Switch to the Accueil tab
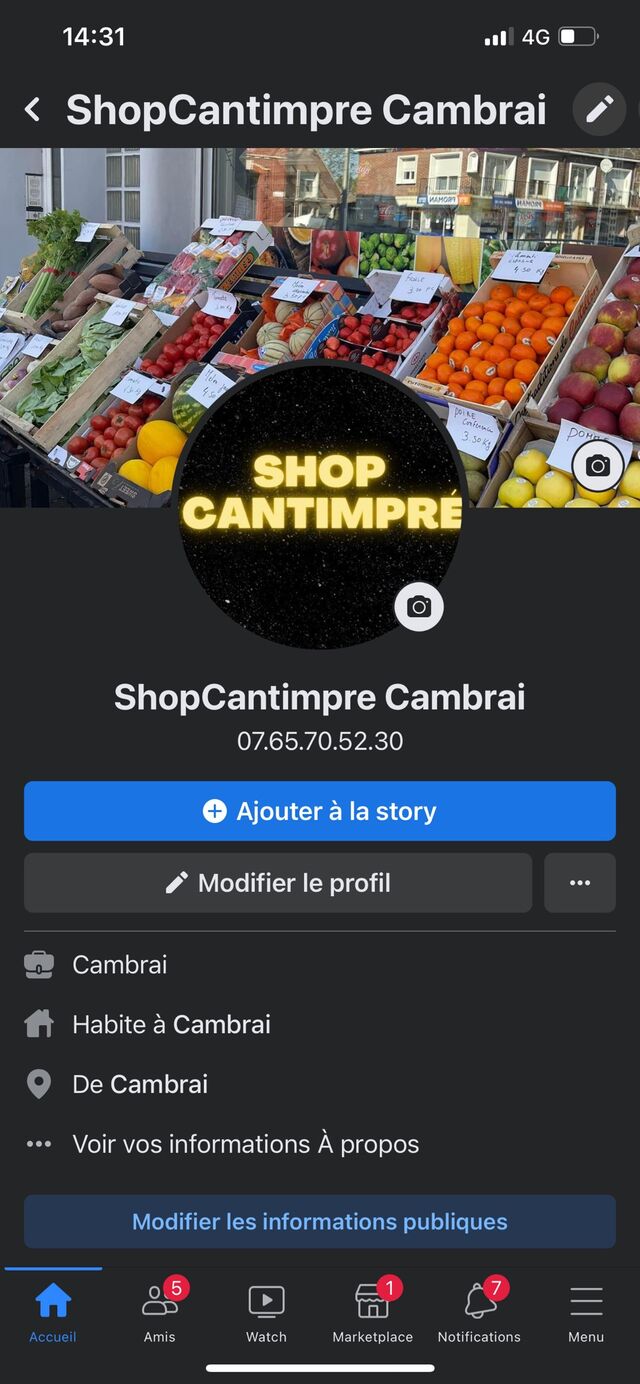640x1384 pixels. click(x=53, y=1312)
